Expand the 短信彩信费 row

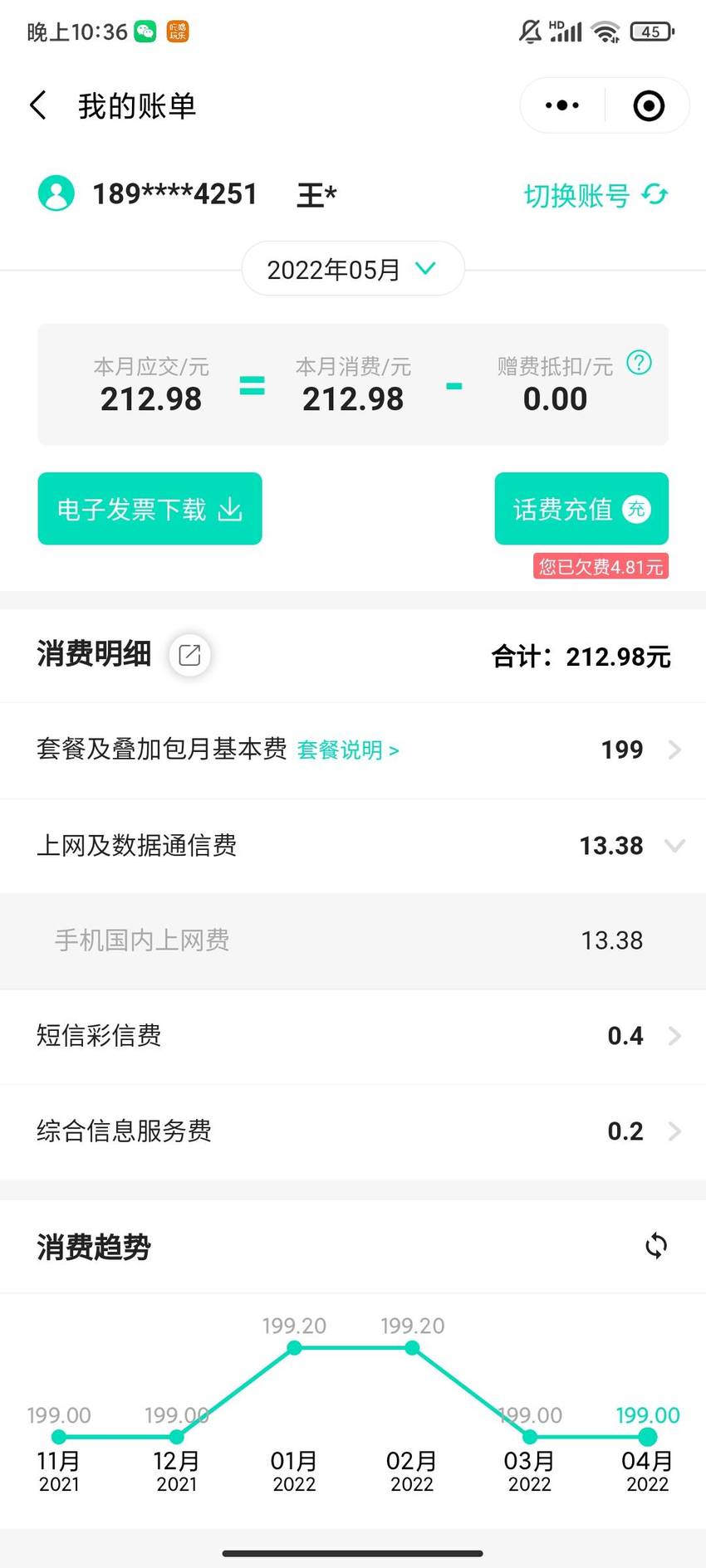tap(353, 1036)
